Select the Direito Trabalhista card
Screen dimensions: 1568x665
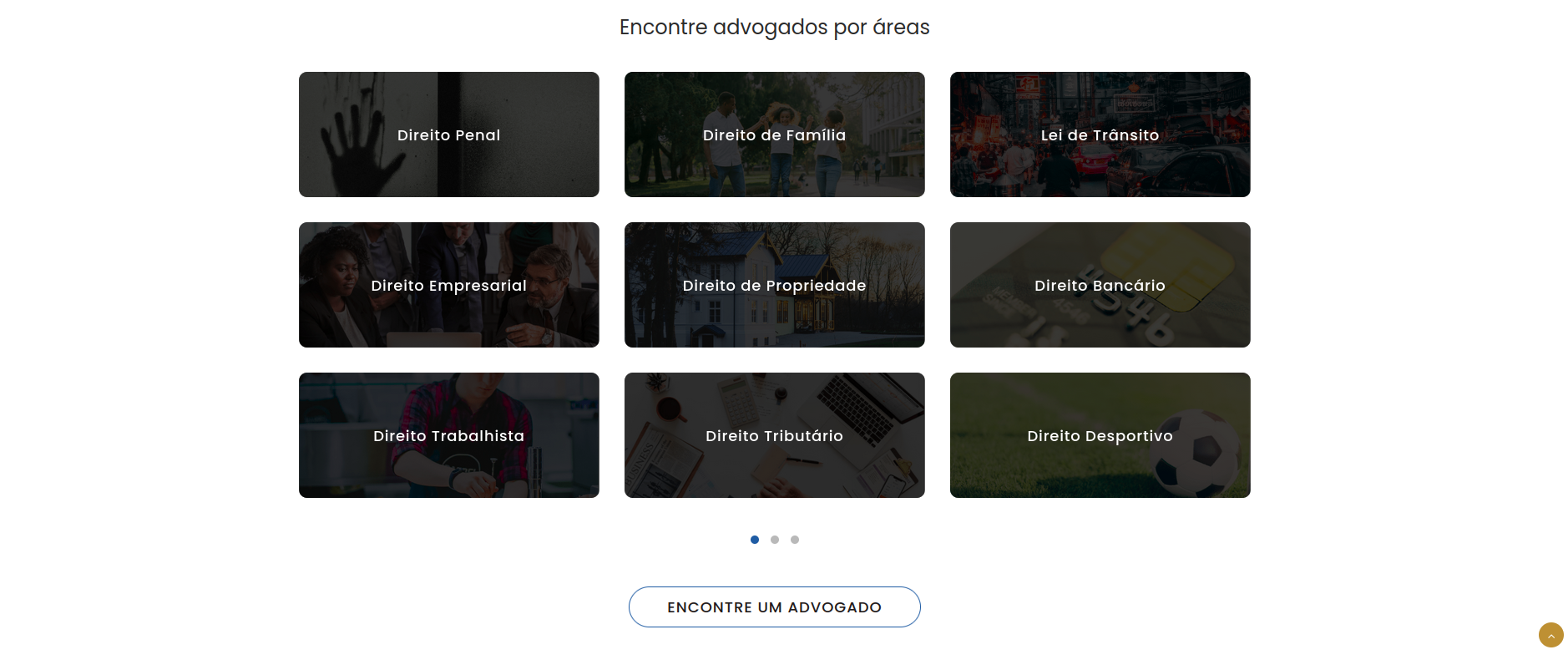[x=448, y=435]
